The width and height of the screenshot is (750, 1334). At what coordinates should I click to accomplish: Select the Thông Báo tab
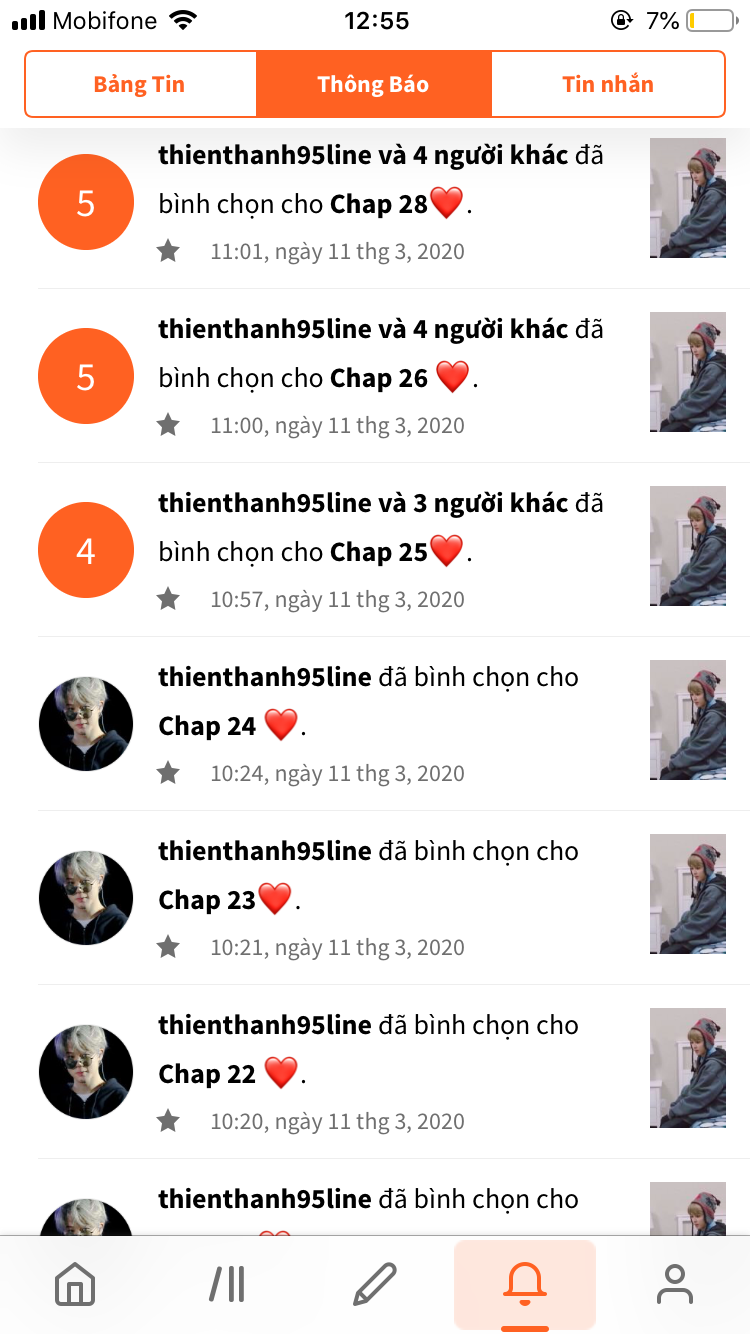[x=373, y=84]
